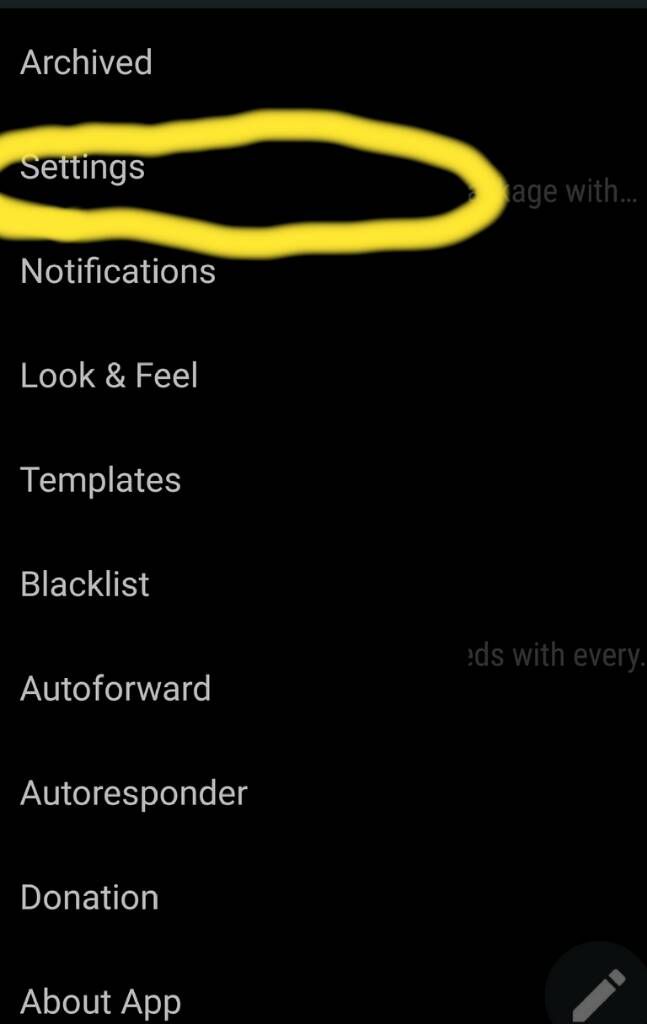Open the Archived section
647x1024 pixels.
pyautogui.click(x=86, y=62)
